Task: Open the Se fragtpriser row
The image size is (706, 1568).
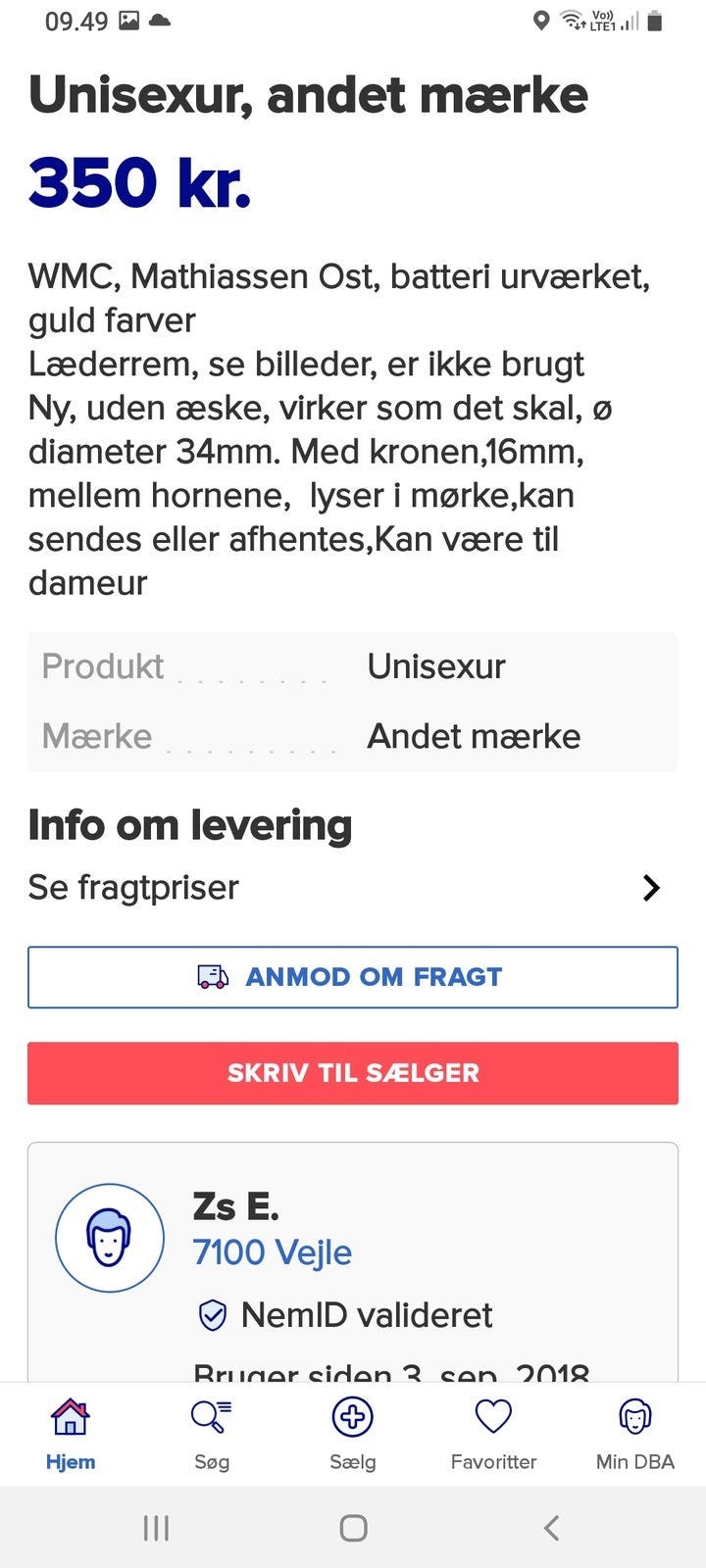Action: tap(353, 888)
